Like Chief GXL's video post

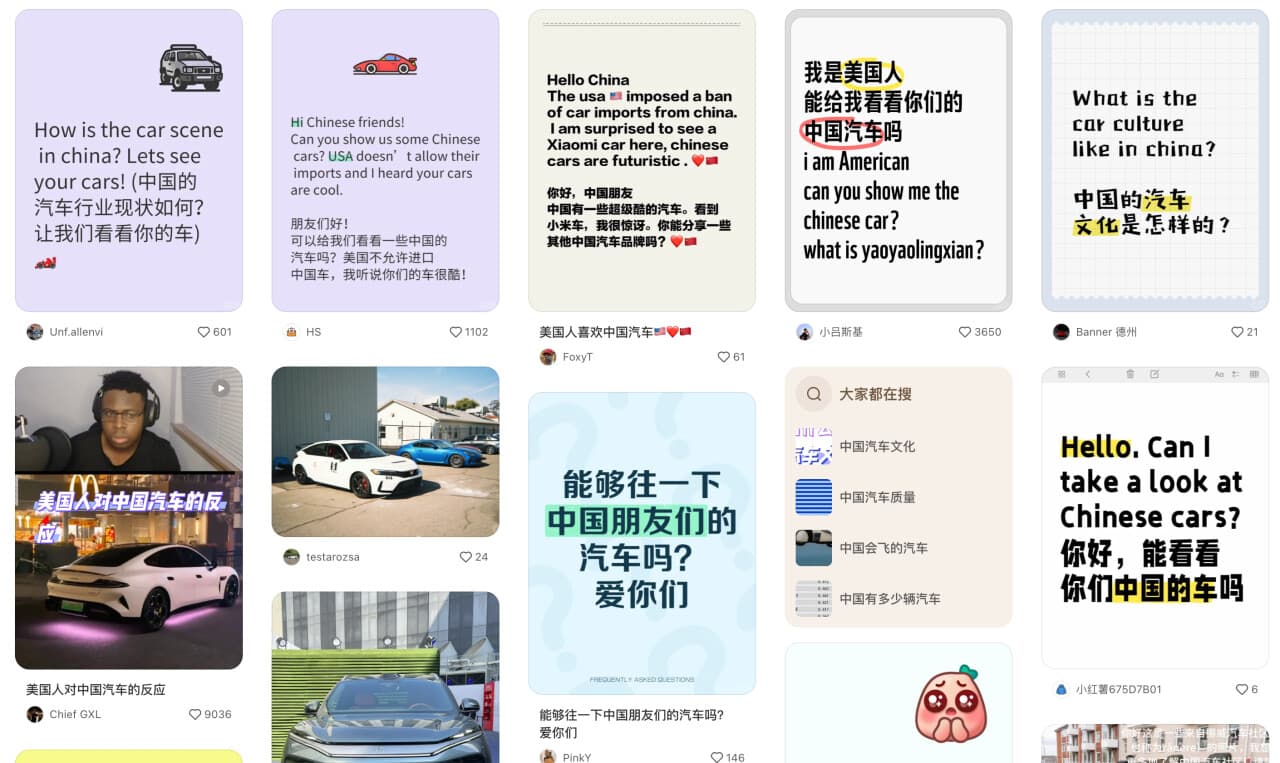click(195, 714)
